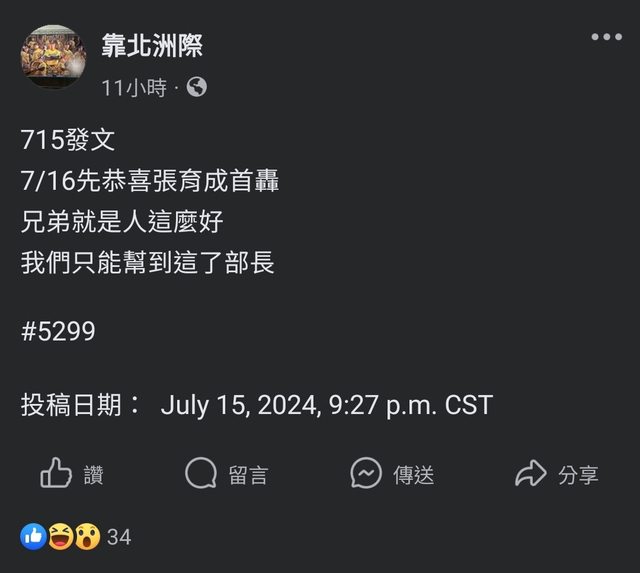Viewport: 640px width, 573px height.
Task: Open 靠北洲際 page profile picture
Action: point(53,57)
